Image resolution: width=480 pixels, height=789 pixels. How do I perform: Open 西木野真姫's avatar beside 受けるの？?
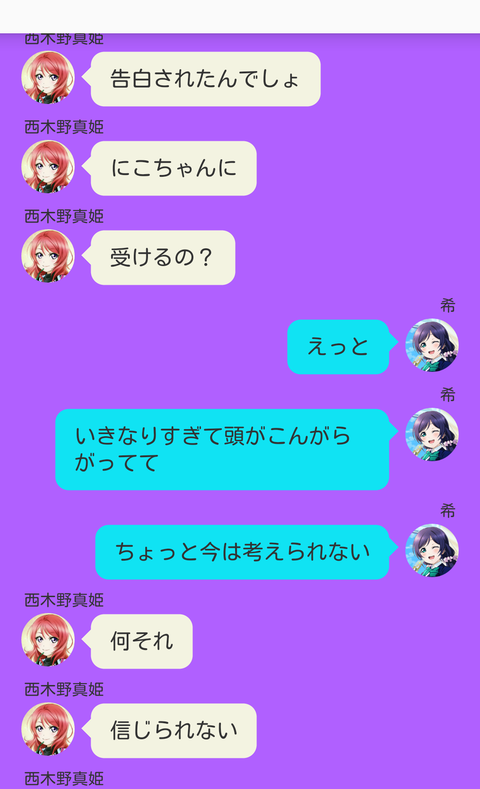point(48,256)
